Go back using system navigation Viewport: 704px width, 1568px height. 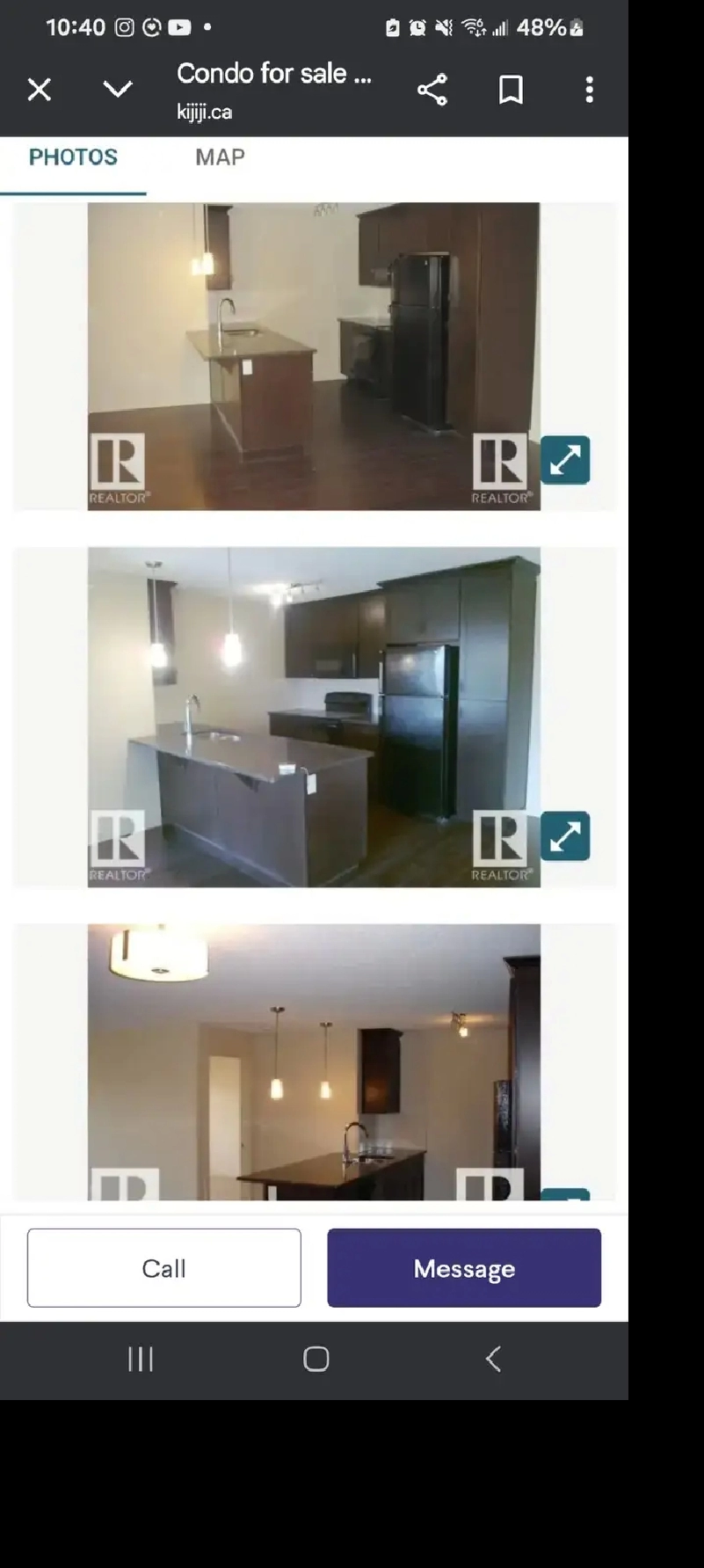pos(493,1359)
